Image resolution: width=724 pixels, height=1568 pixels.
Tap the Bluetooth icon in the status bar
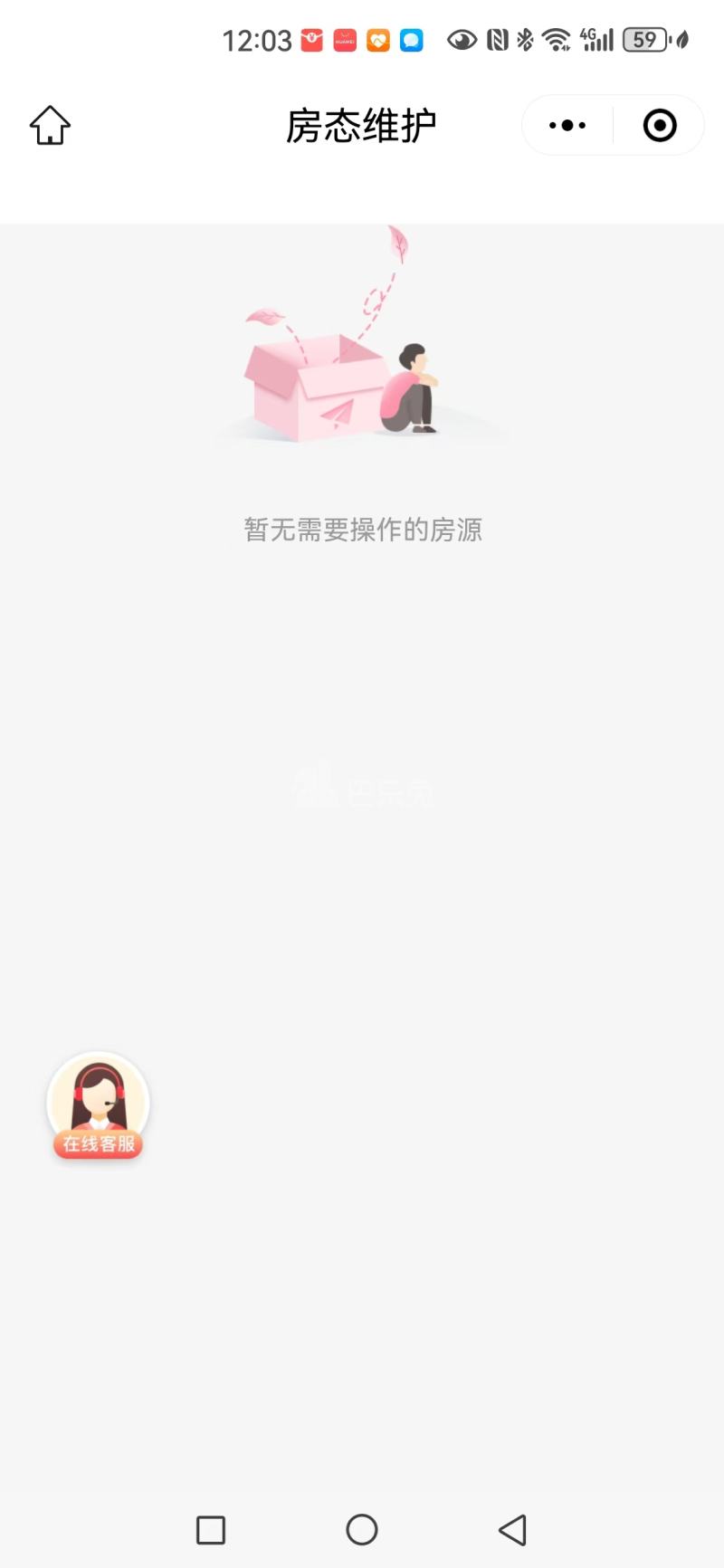pos(525,40)
